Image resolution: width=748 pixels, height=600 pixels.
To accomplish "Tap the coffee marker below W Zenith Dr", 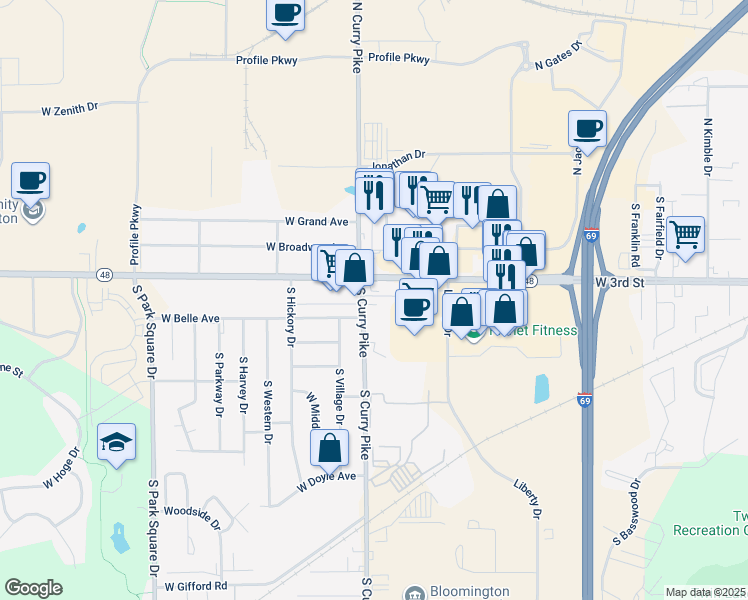I will tap(31, 183).
